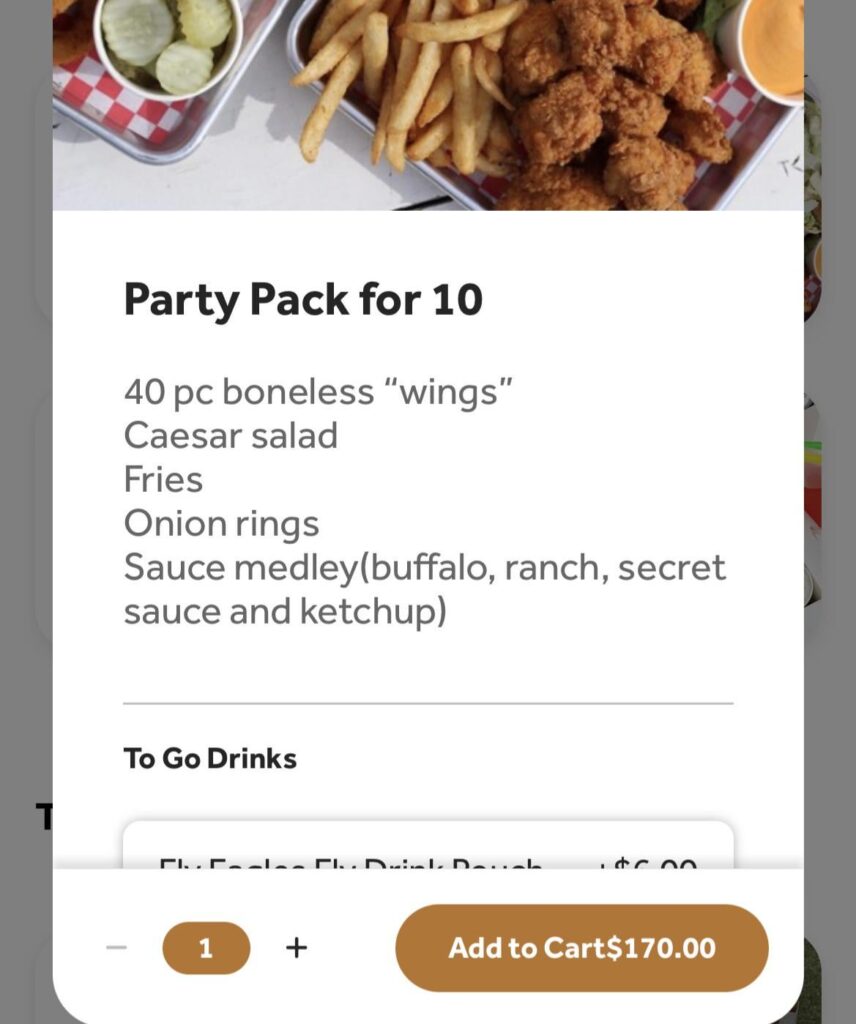View the fries and wings photo

coord(428,105)
